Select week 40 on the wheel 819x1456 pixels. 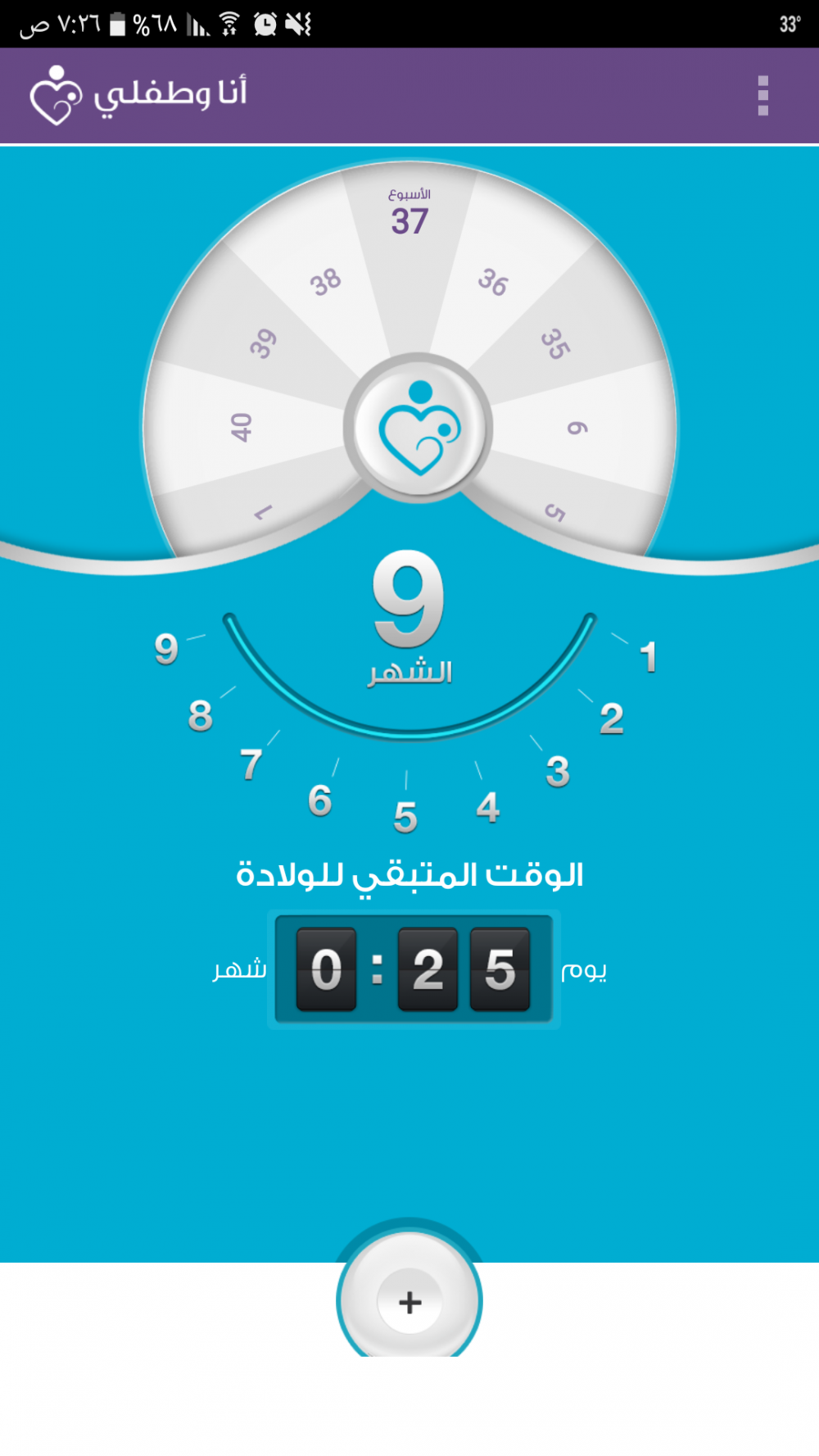[241, 427]
